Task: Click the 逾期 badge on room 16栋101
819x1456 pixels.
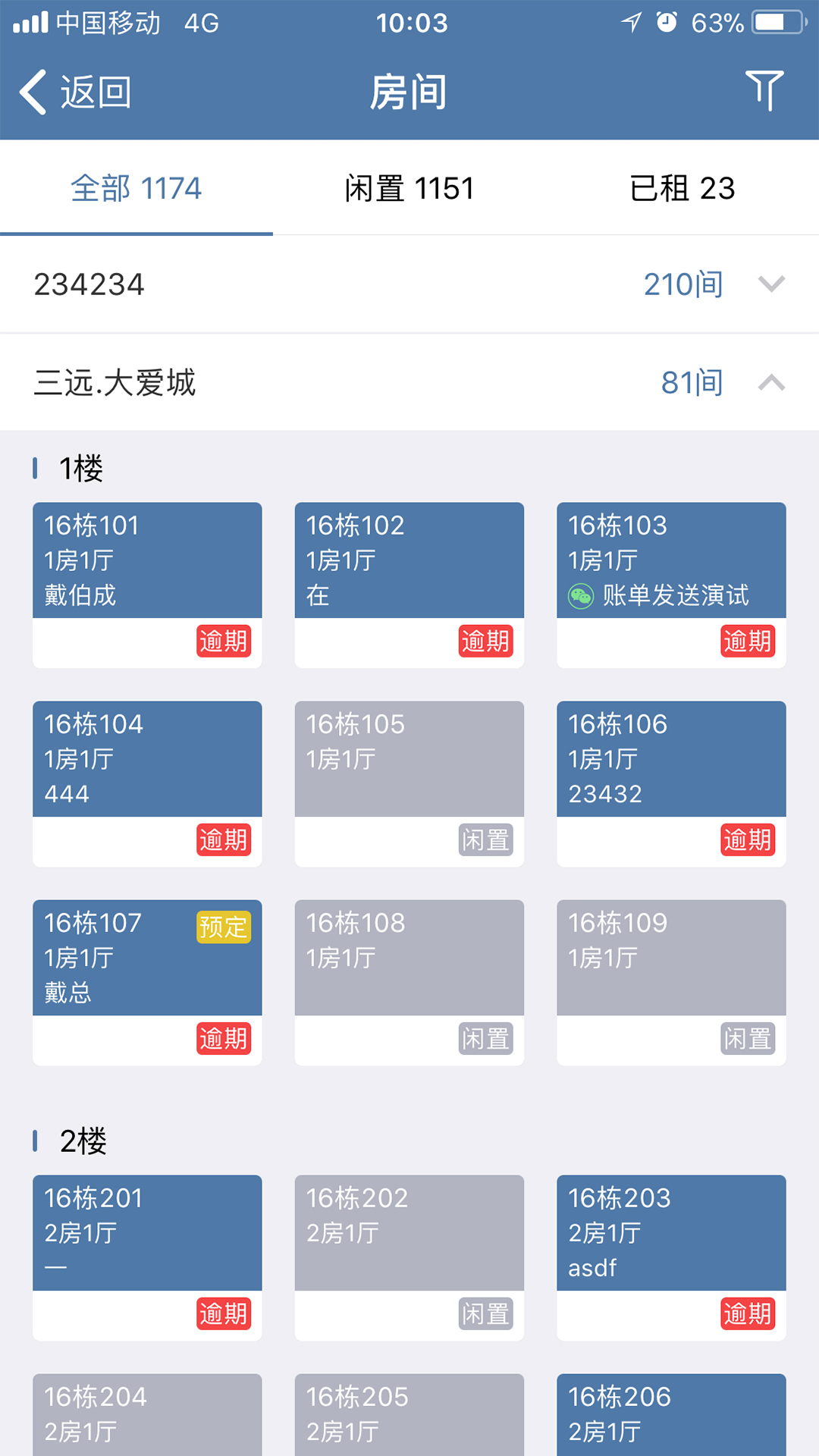Action: tap(223, 642)
